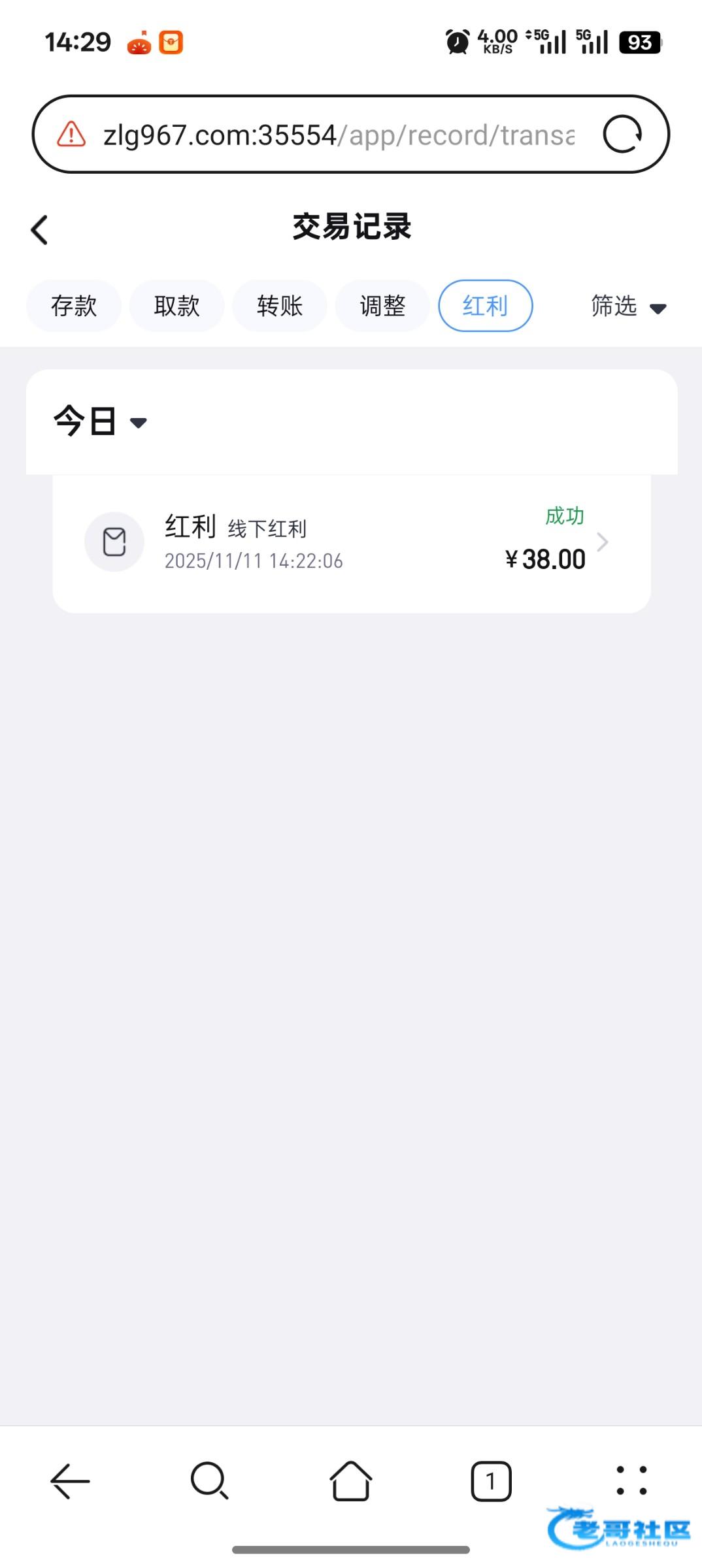702x1568 pixels.
Task: Open the browser four-dot menu
Action: click(631, 1480)
